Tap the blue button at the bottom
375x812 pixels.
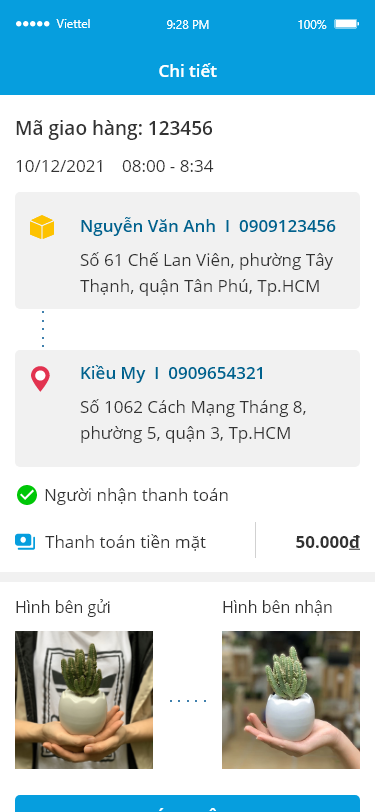point(187,803)
